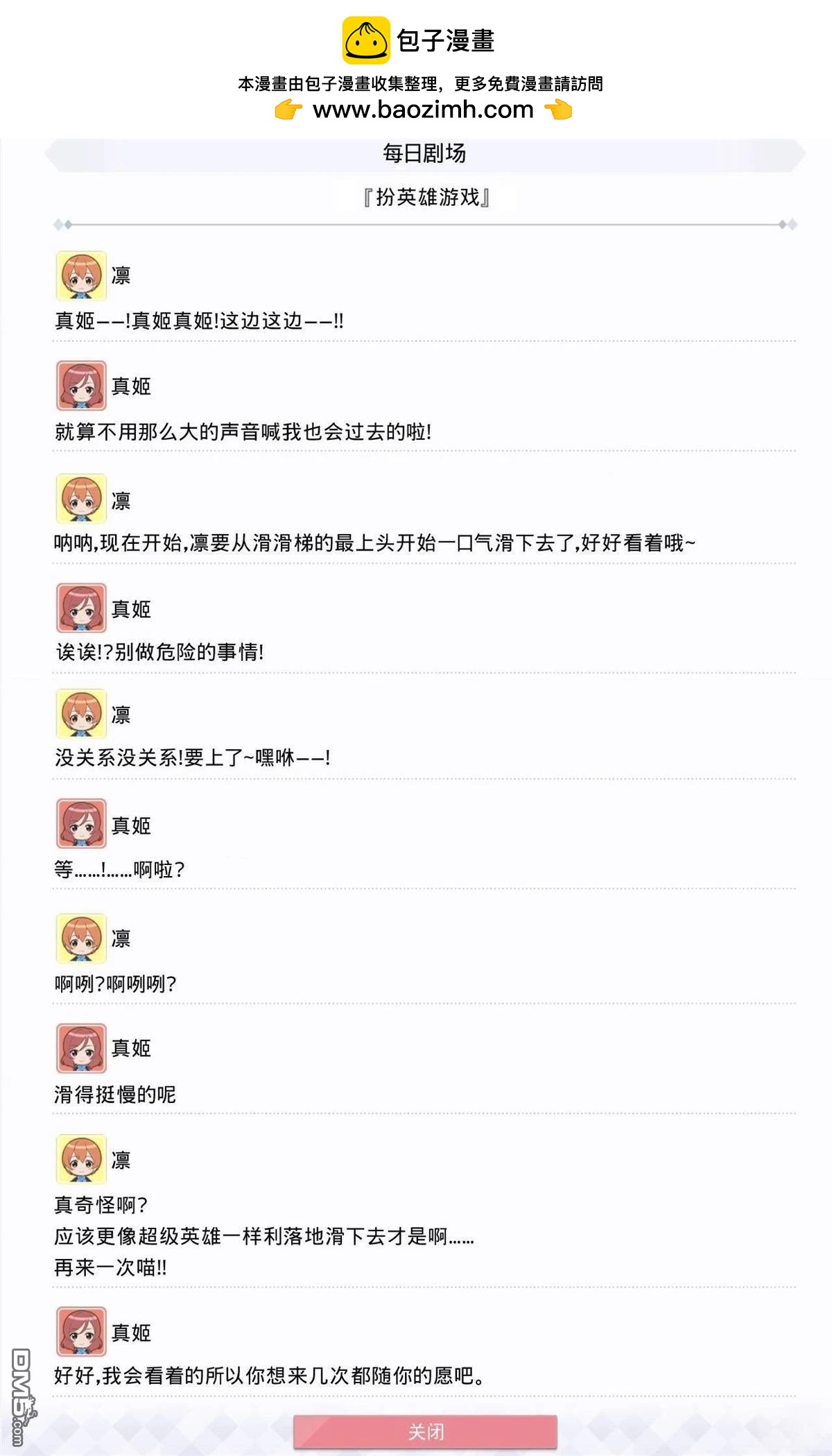
Task: Close the daily theater dialog with 关闭
Action: click(425, 1432)
